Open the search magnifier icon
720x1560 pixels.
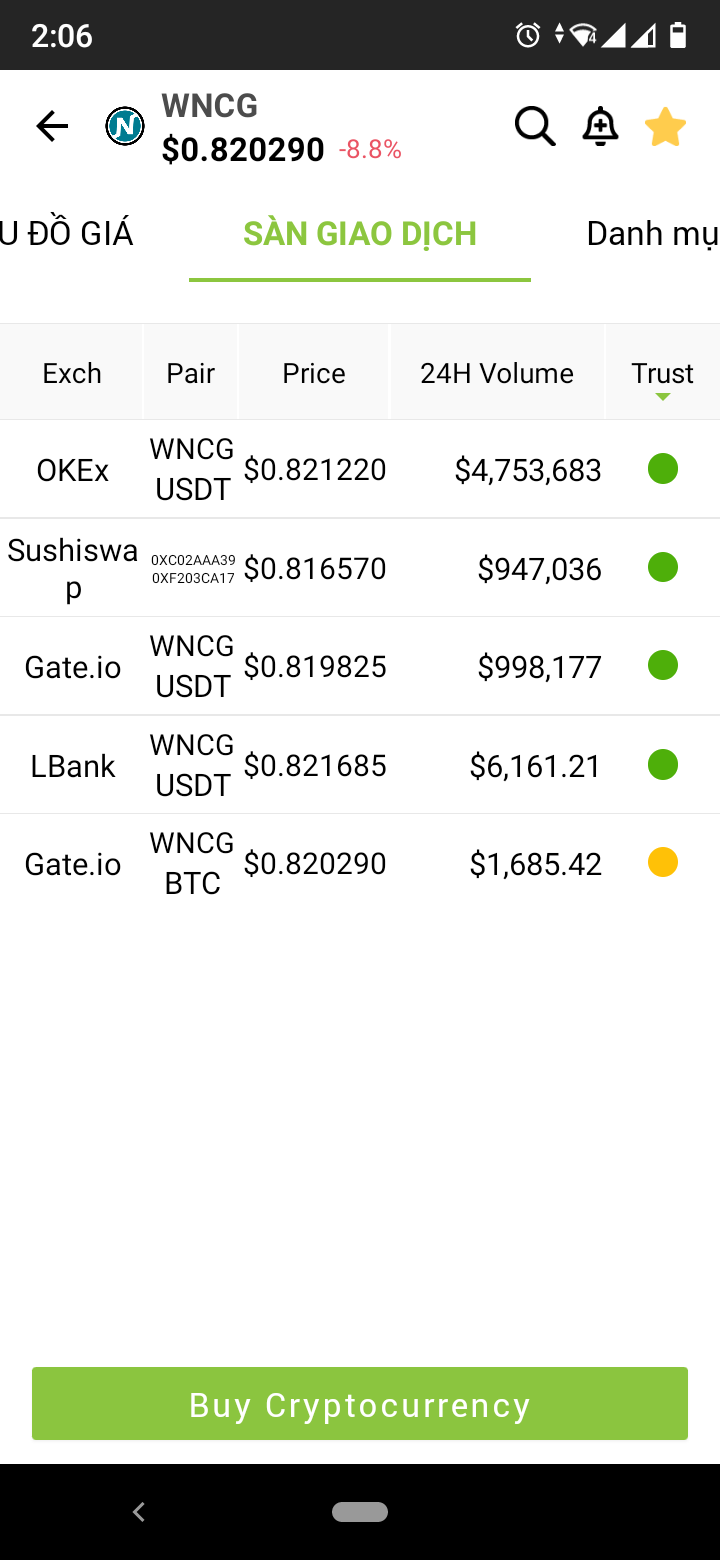click(x=535, y=127)
